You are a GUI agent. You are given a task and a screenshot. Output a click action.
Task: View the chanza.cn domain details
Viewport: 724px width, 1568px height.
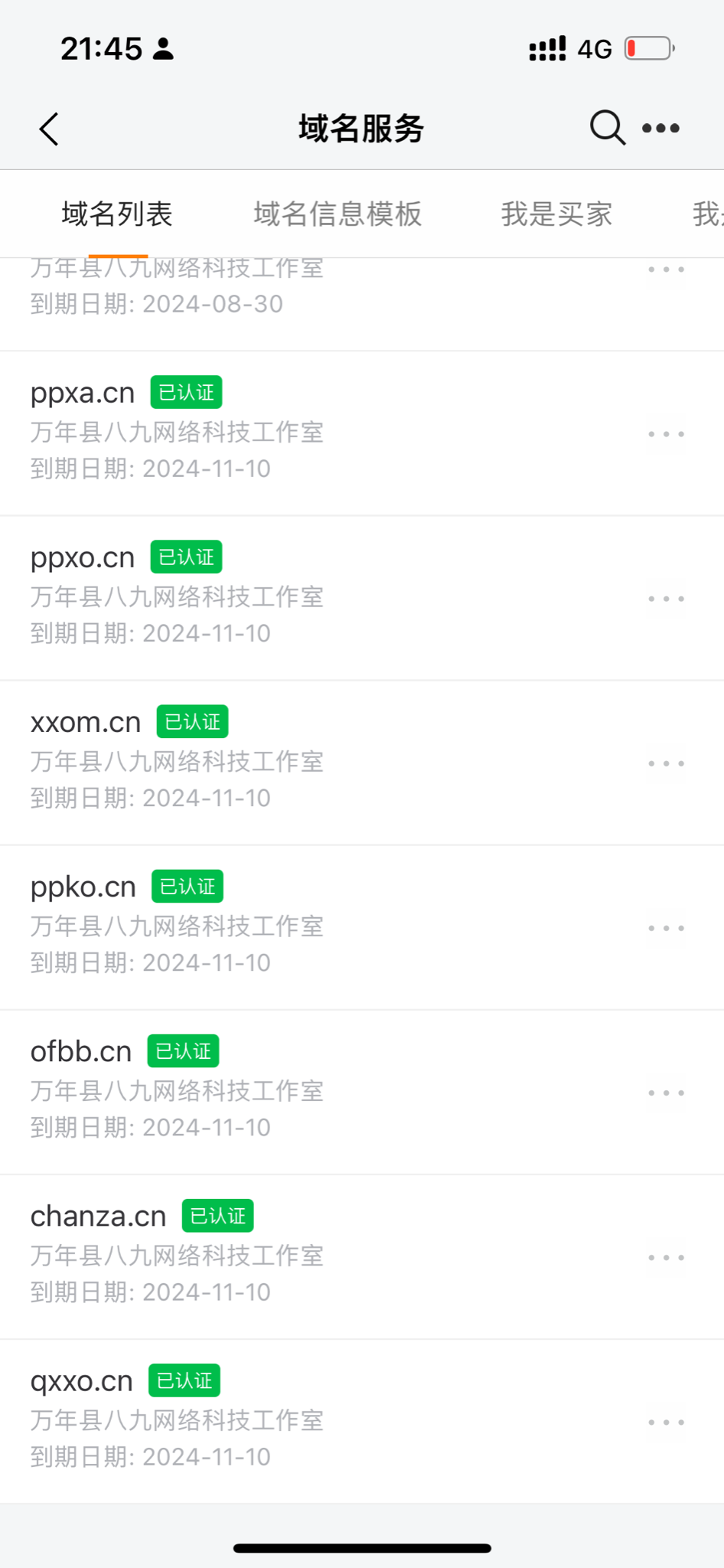click(98, 1216)
